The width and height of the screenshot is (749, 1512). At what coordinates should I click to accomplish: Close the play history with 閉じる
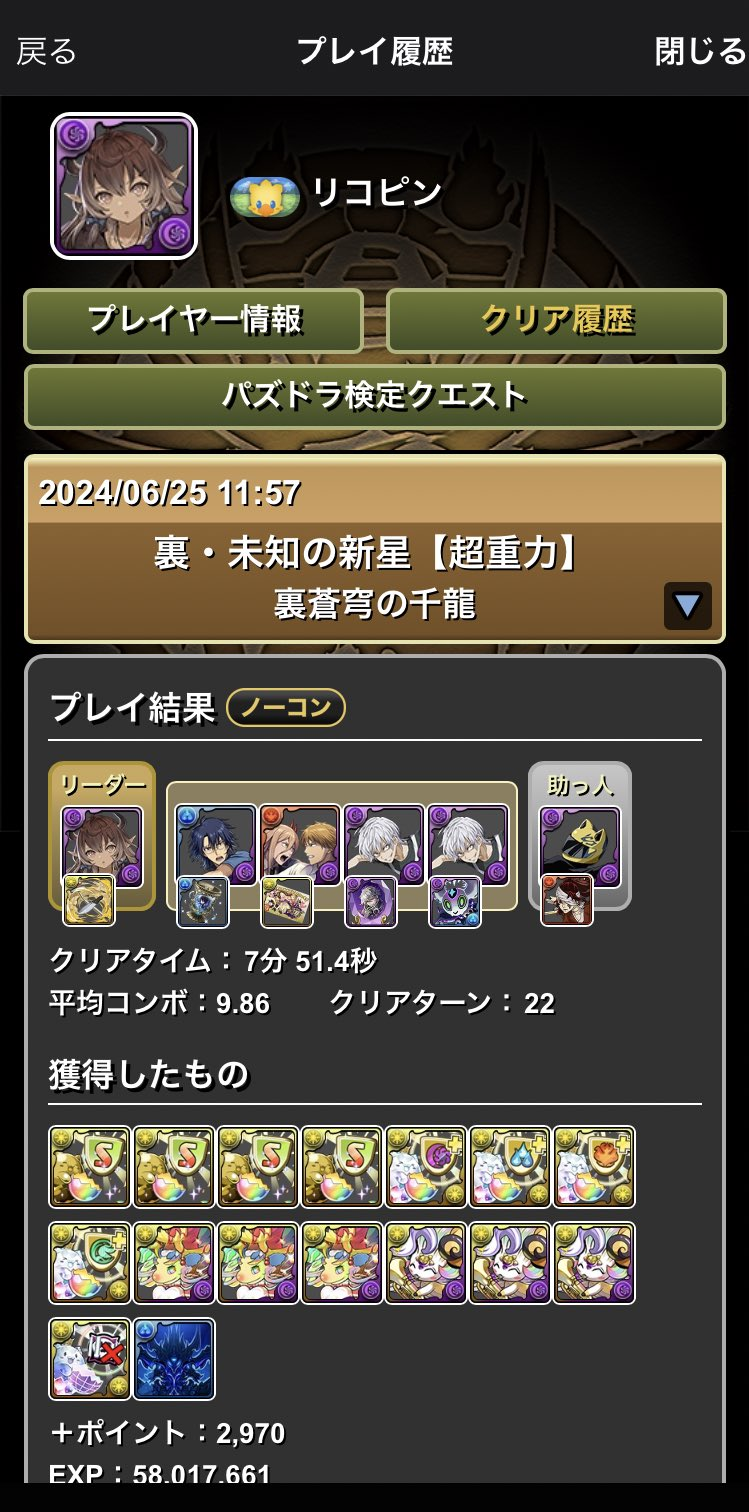coord(700,52)
